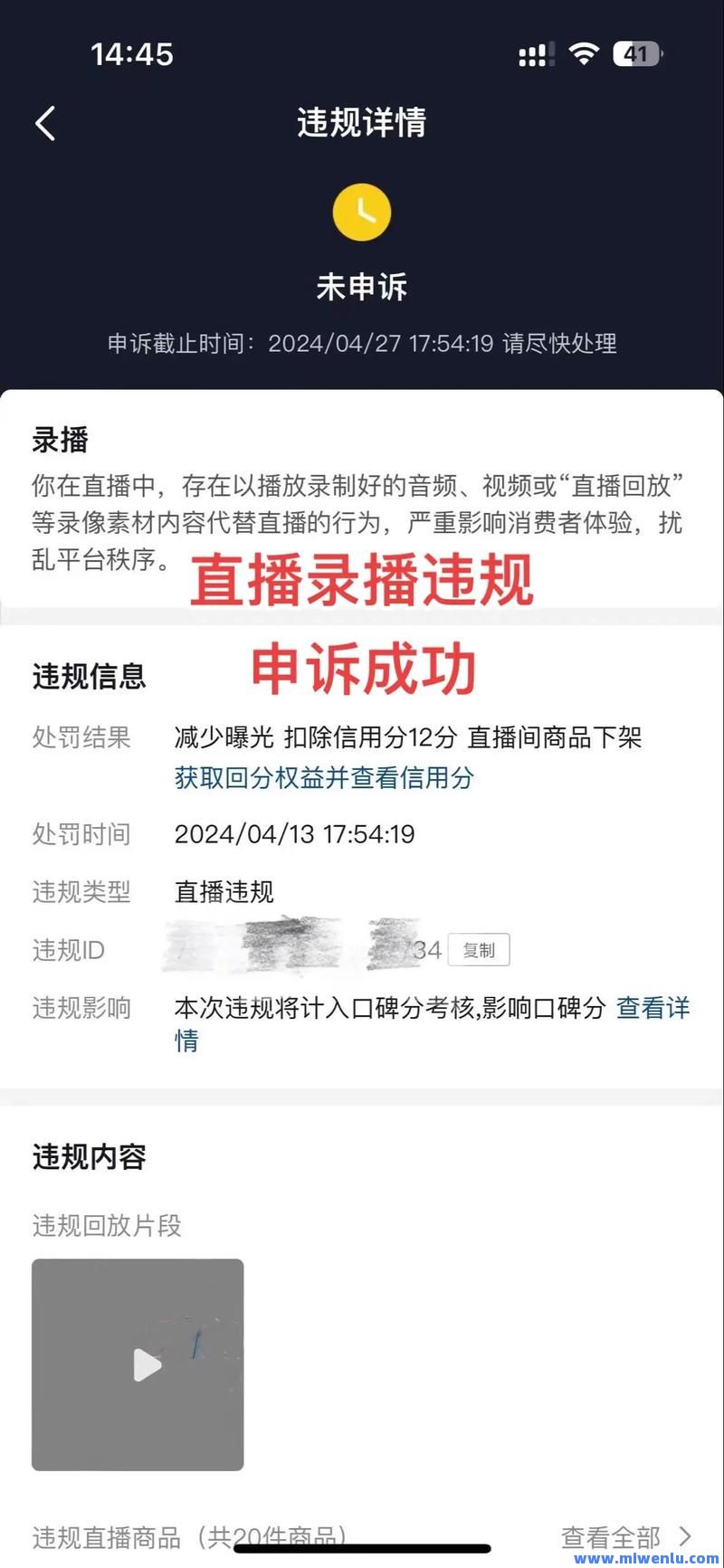Image resolution: width=724 pixels, height=1568 pixels.
Task: Tap the yellow clock status icon above 未申诉
Action: click(x=362, y=212)
